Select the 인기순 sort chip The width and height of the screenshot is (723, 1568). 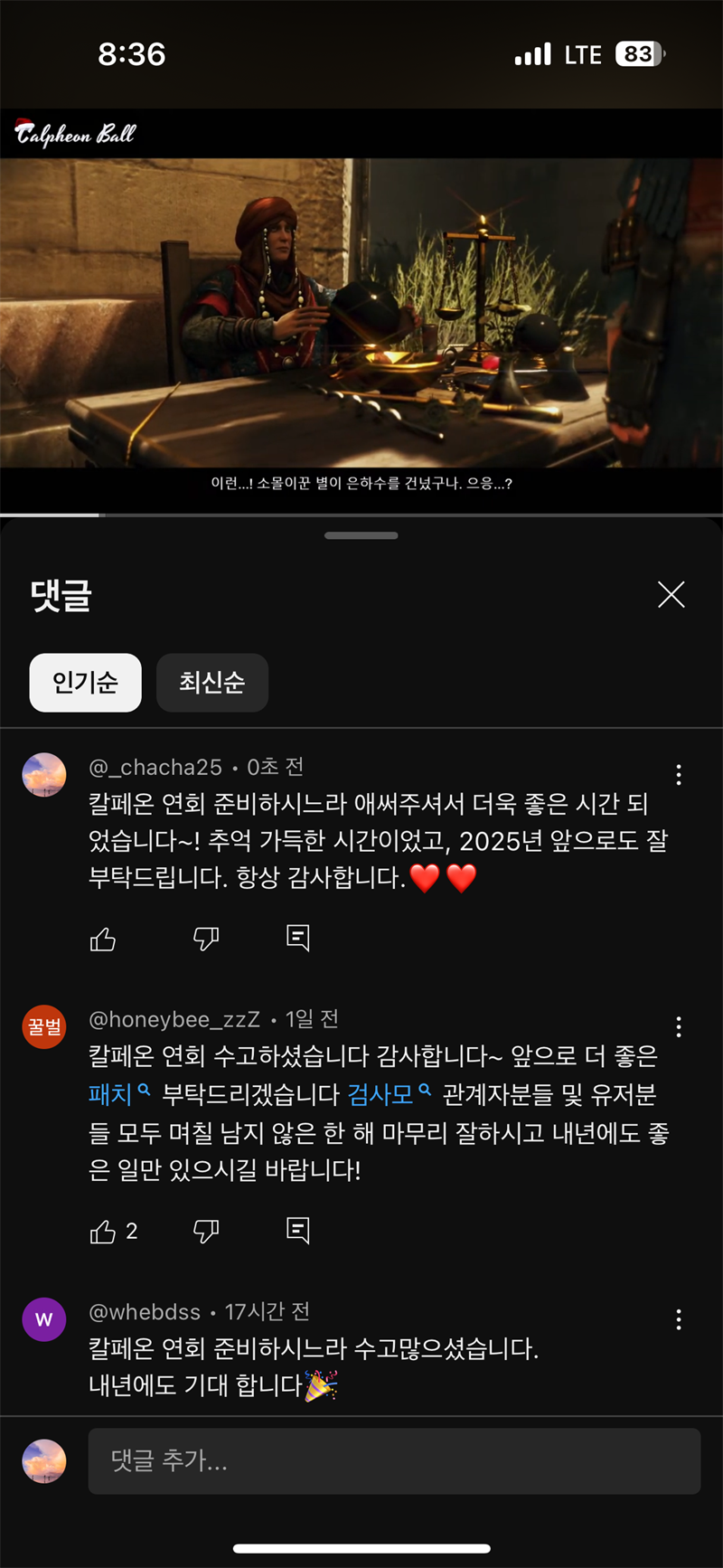(86, 683)
